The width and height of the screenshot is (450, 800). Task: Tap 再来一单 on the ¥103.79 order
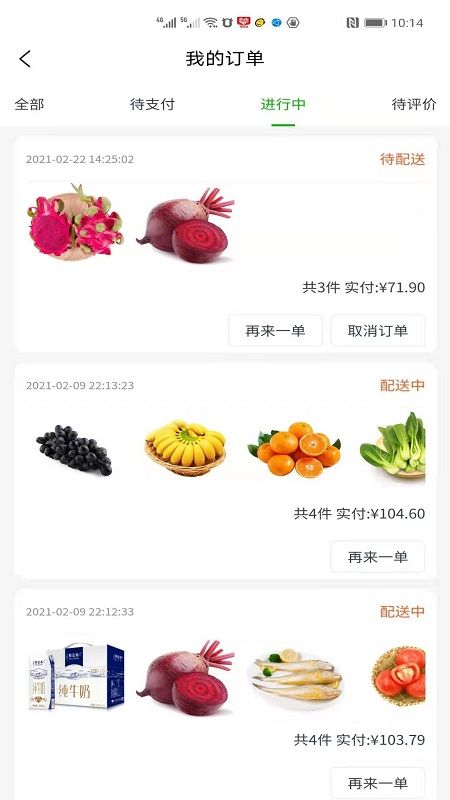click(x=378, y=783)
